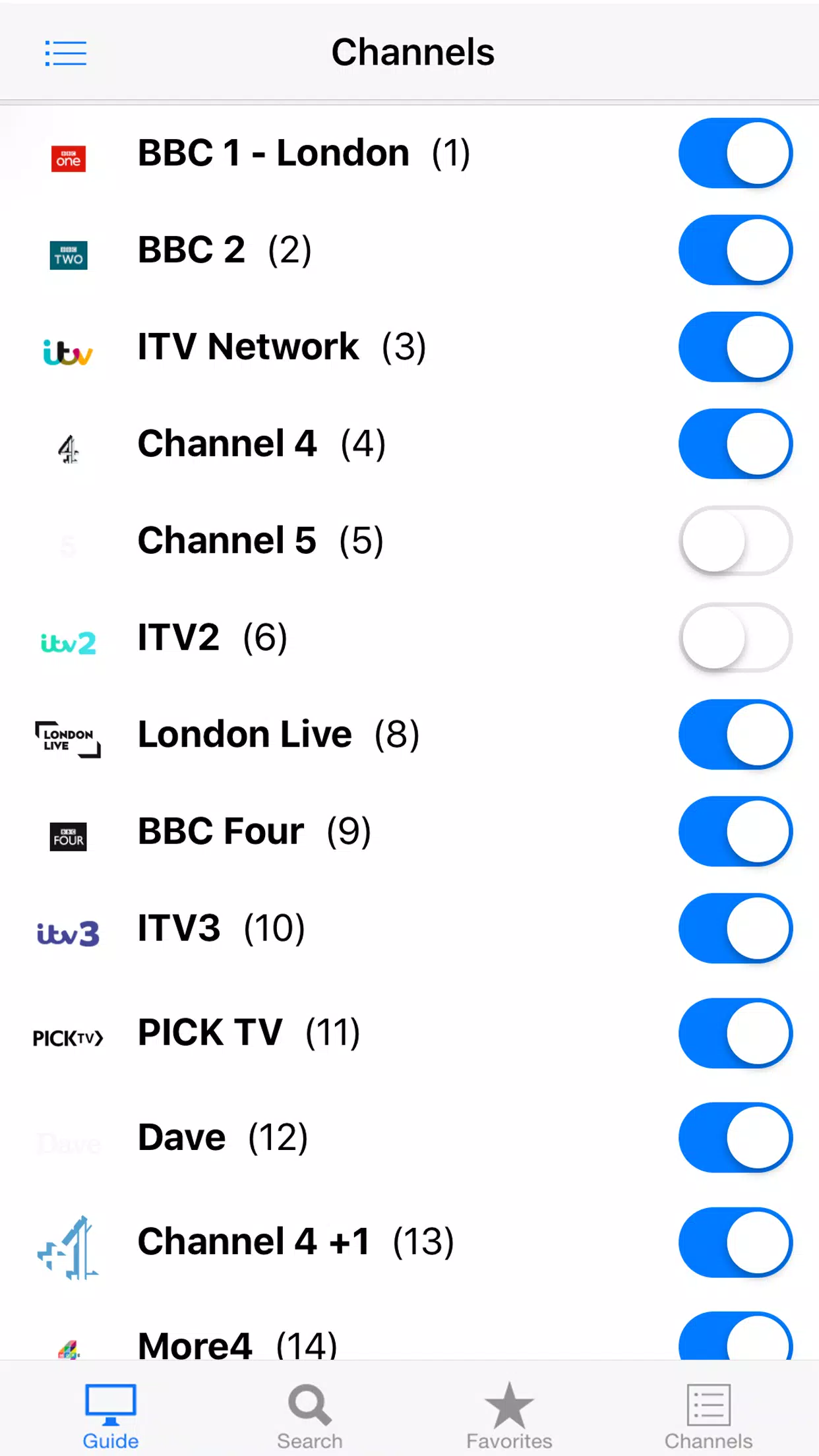Enable the Channel 5 toggle
Screen dimensions: 819x1456
point(735,541)
